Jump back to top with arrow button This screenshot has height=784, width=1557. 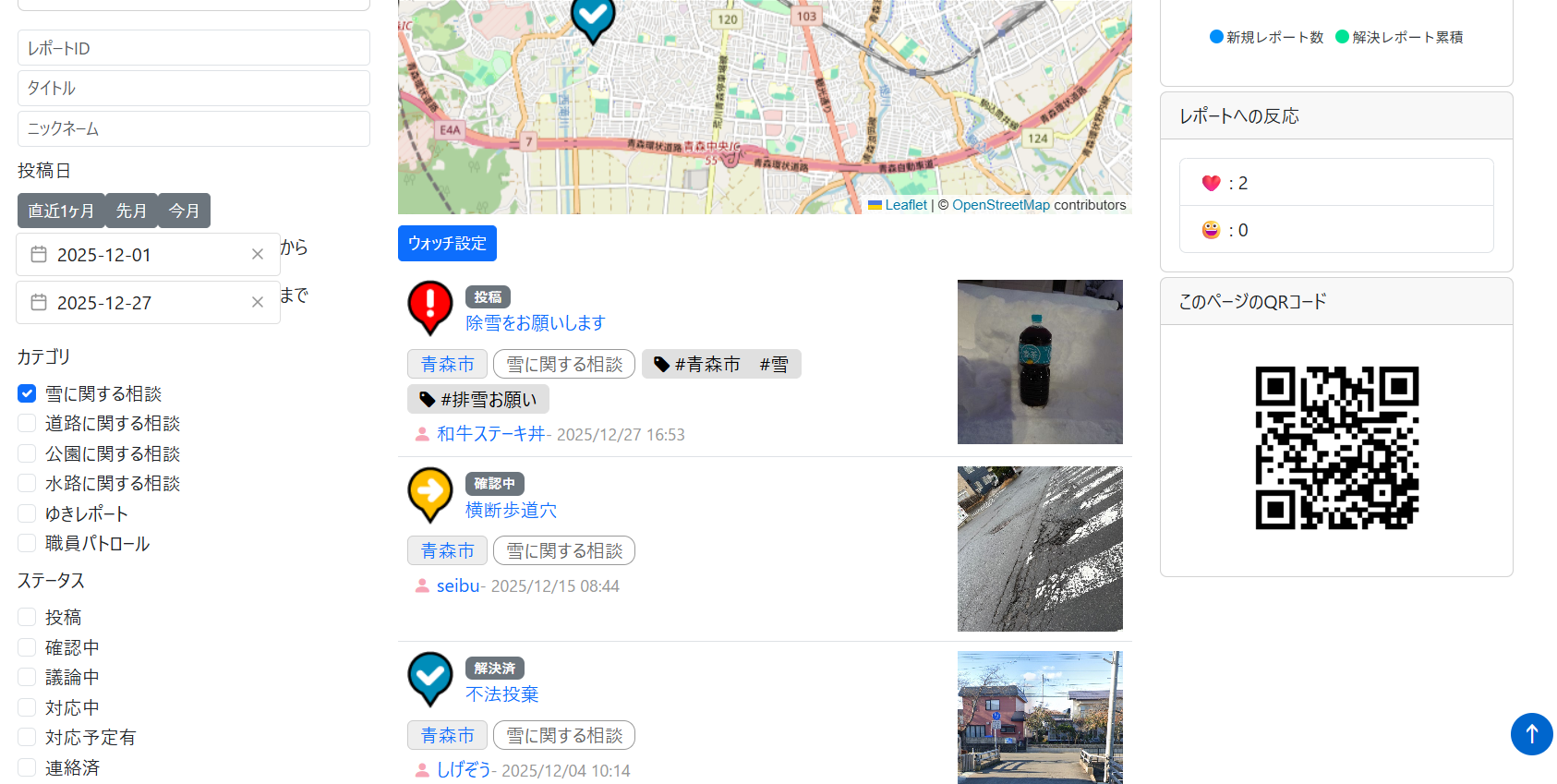click(x=1531, y=734)
